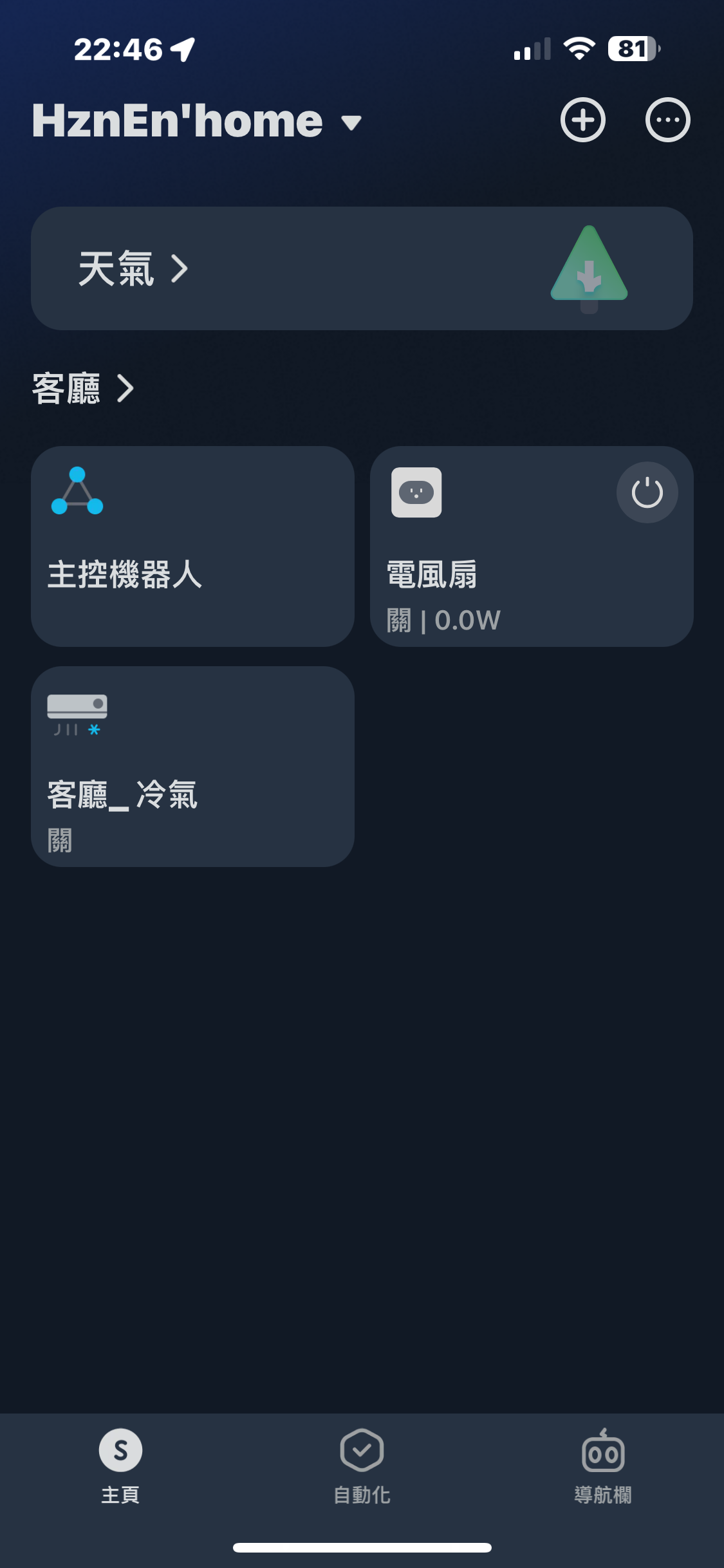Open the 客廳_冷氣 air conditioner card
Viewport: 724px width, 1568px height.
click(x=192, y=767)
